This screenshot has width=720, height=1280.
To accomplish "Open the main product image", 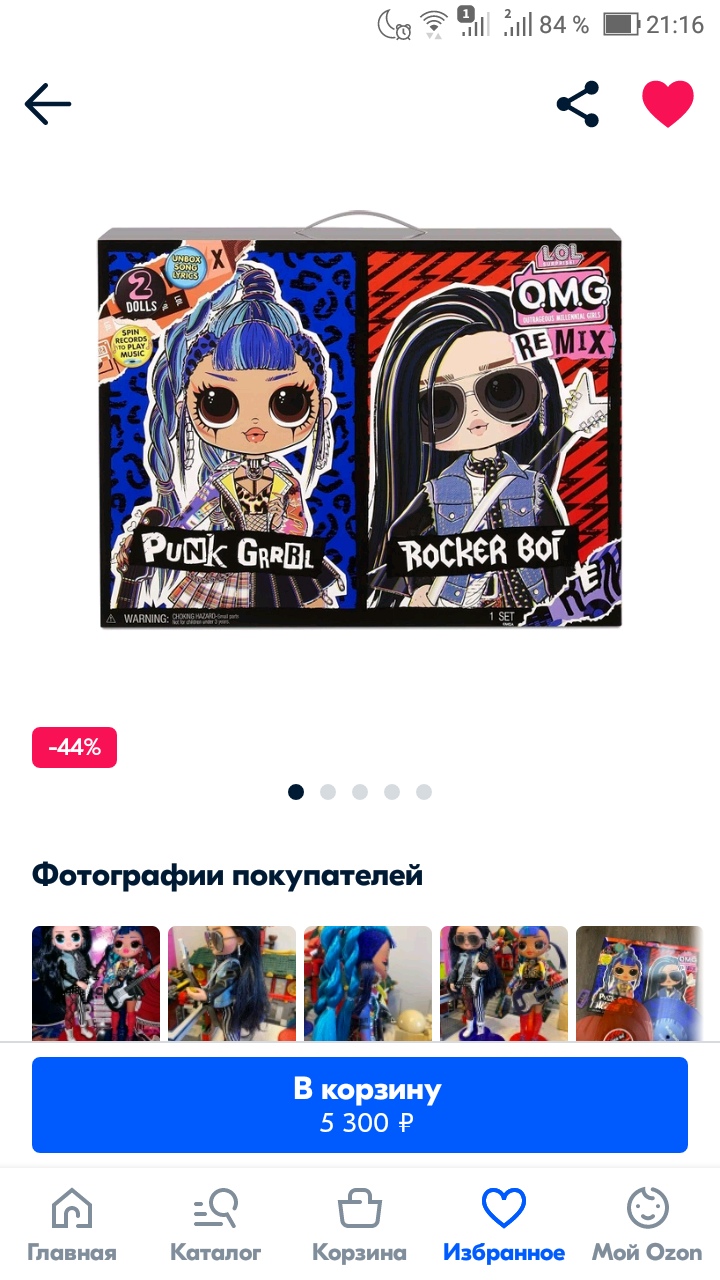I will click(360, 420).
